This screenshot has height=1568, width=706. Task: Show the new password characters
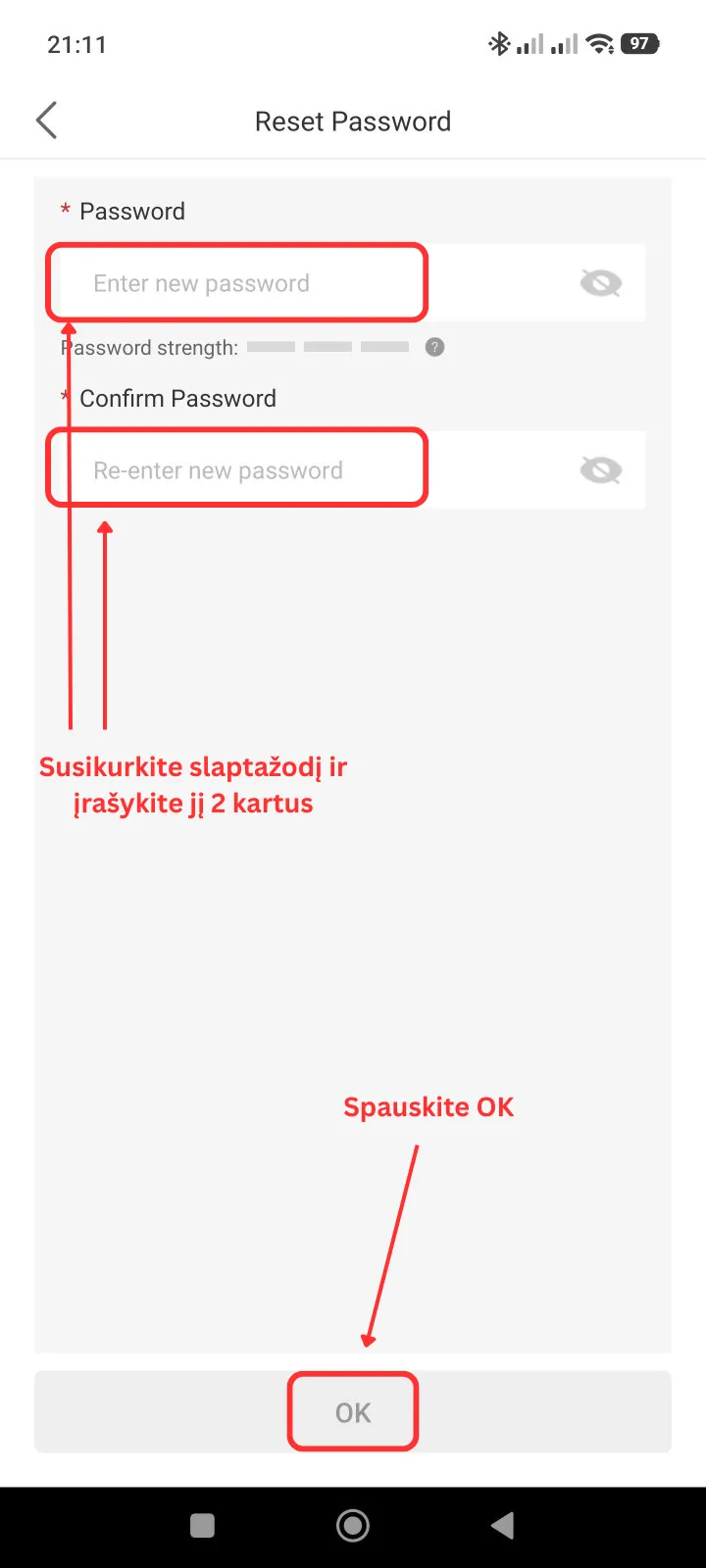click(600, 283)
